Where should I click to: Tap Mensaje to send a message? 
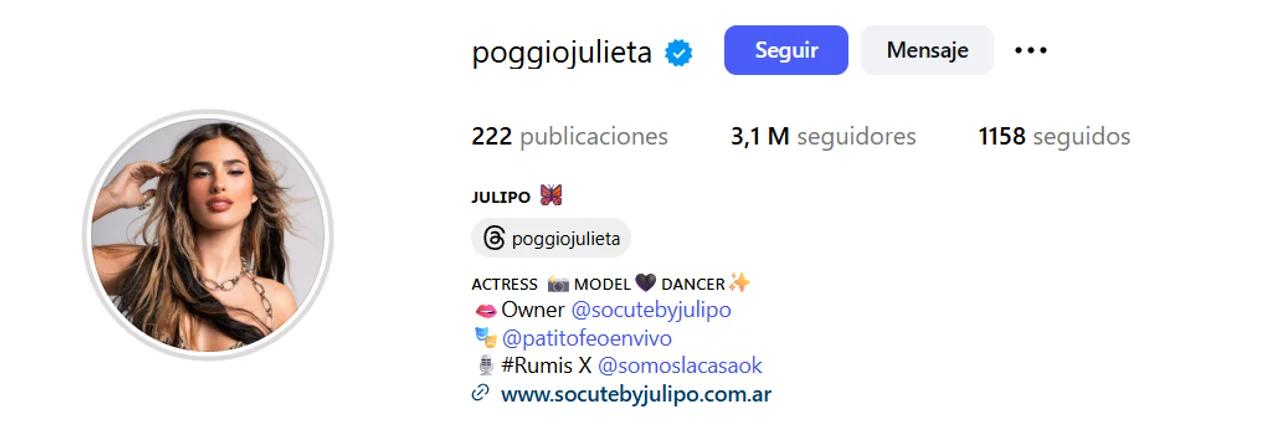927,50
